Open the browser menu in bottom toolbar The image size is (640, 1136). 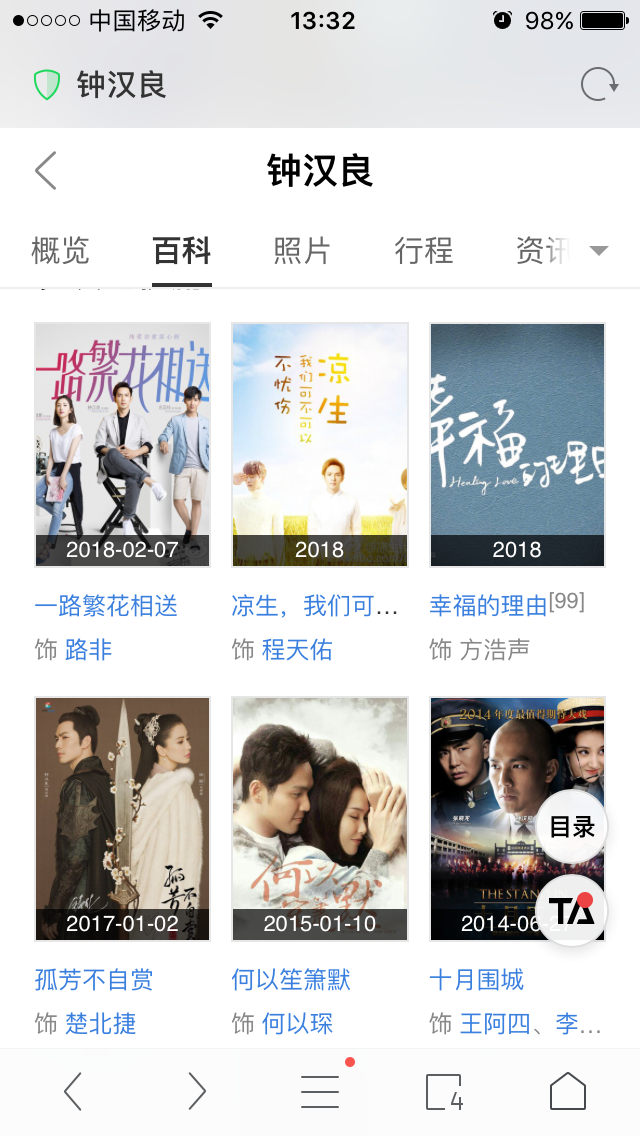[x=320, y=1092]
